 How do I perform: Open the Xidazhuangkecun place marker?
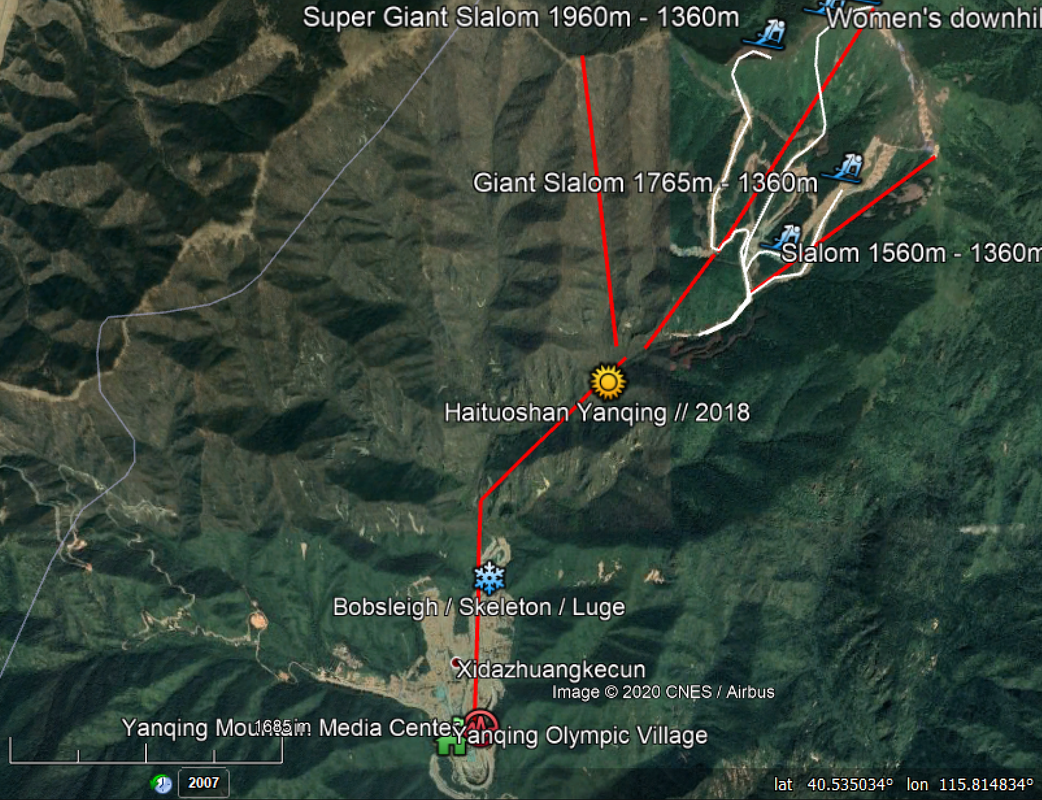point(456,662)
